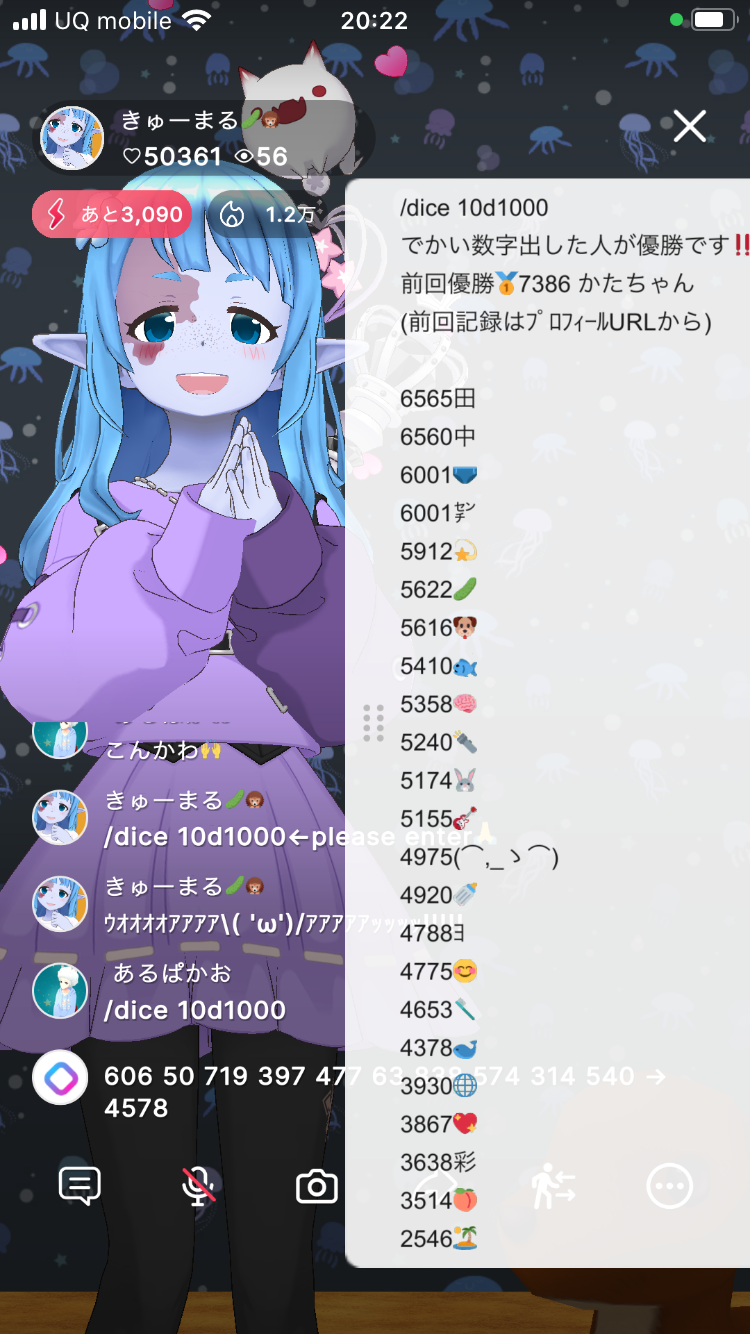The height and width of the screenshot is (1334, 750).
Task: Open あるぱかお's comment avatar
Action: coord(60,991)
